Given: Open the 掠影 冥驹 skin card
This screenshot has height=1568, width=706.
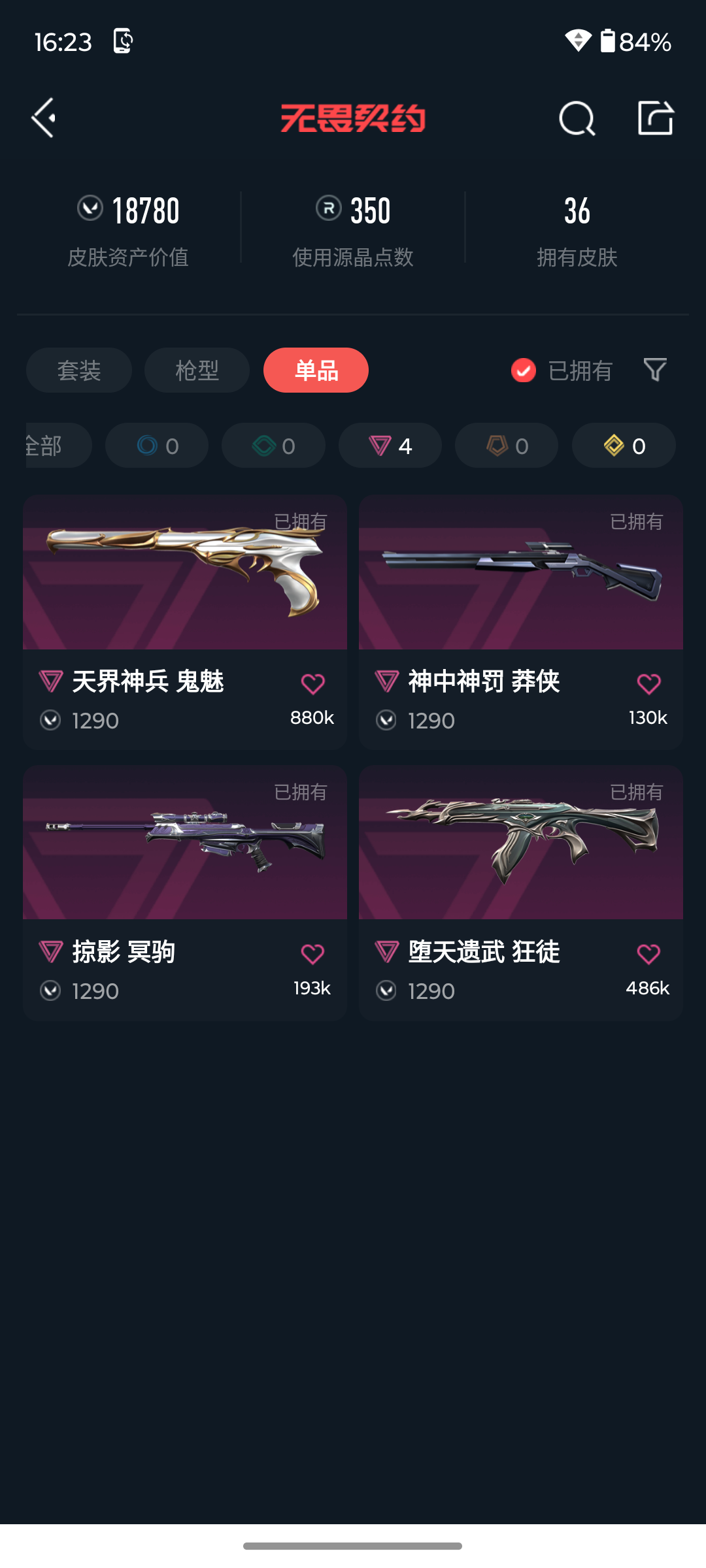Looking at the screenshot, I should tap(185, 892).
